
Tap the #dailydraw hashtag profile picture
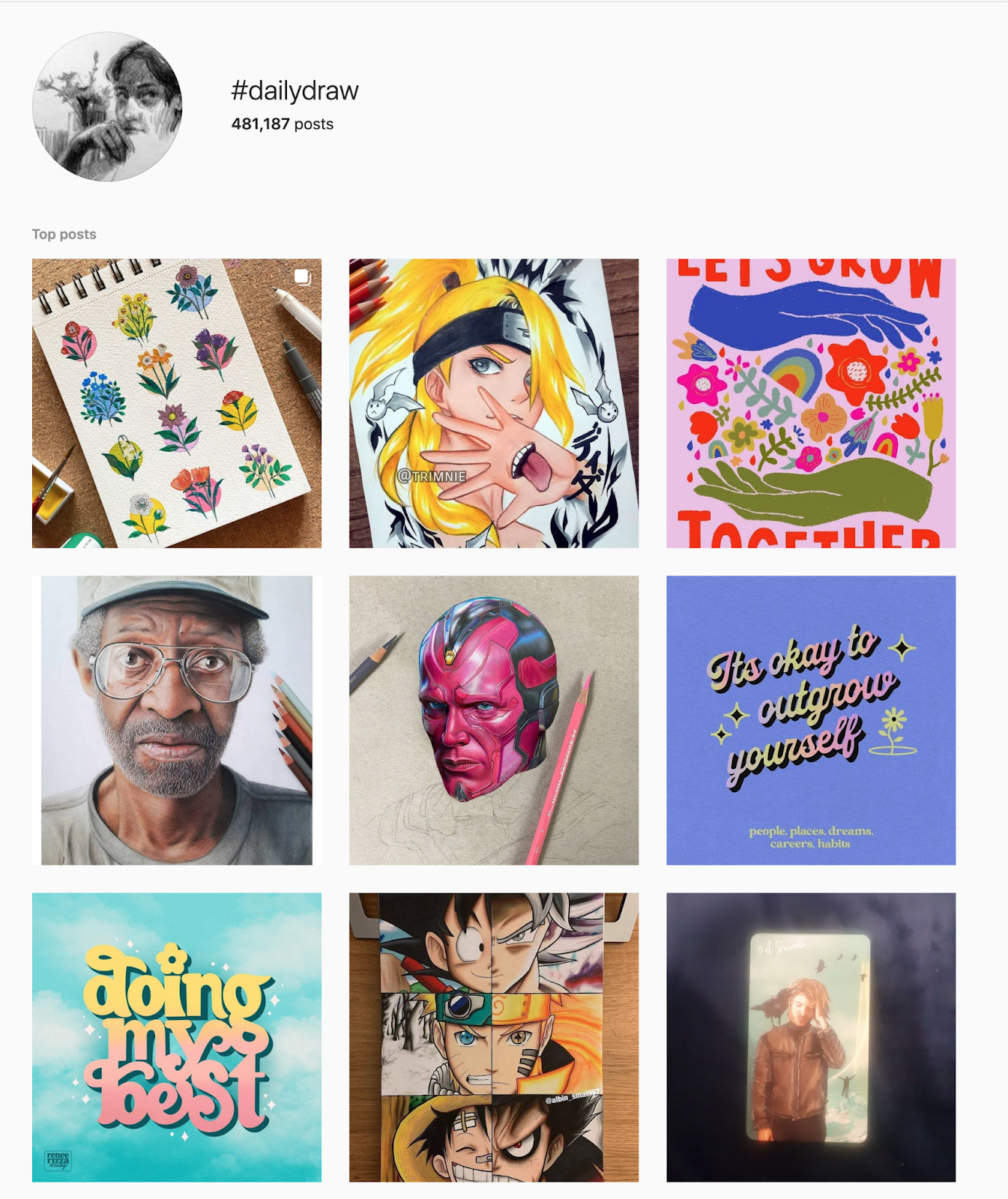[x=107, y=106]
